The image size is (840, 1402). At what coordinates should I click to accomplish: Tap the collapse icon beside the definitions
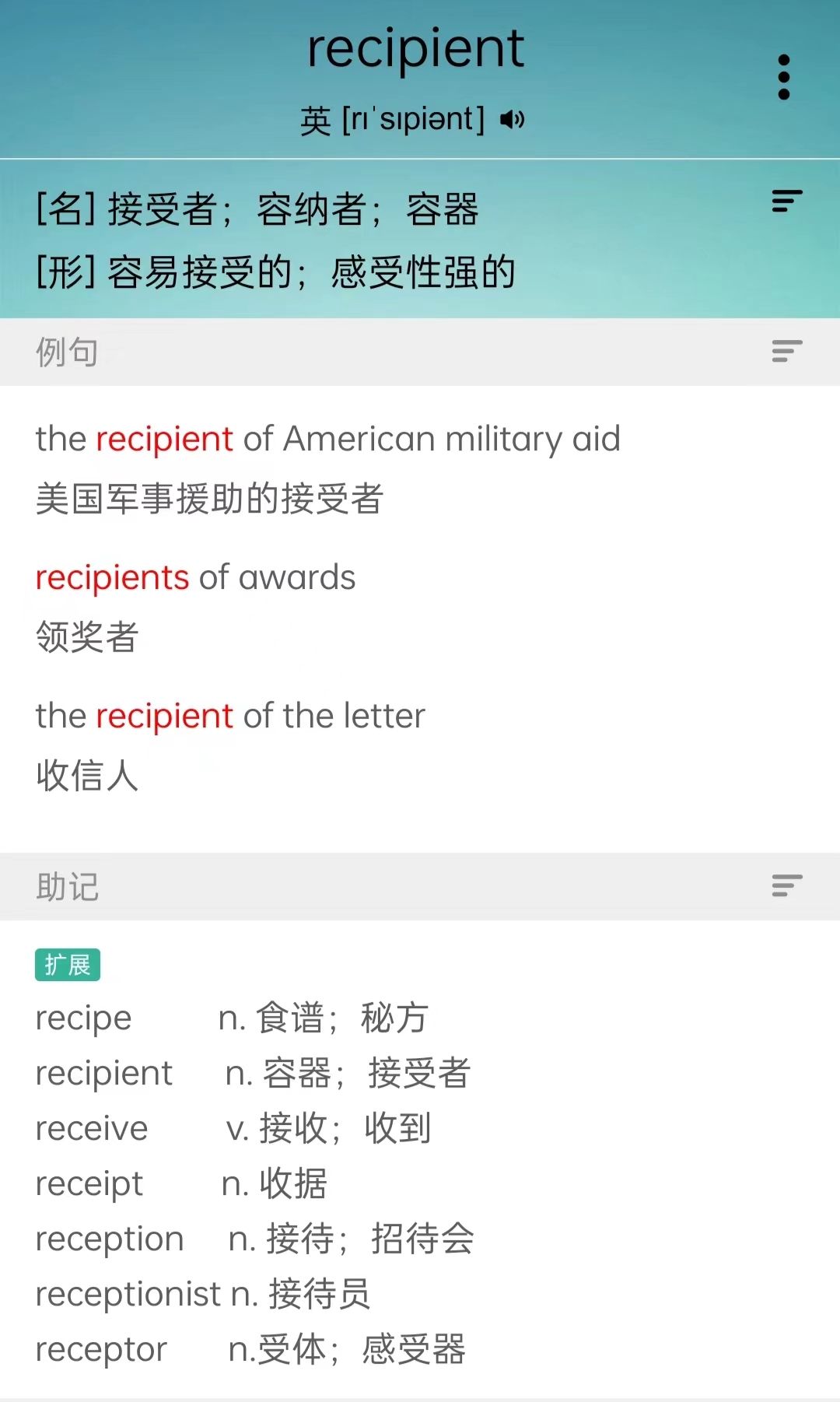[786, 201]
